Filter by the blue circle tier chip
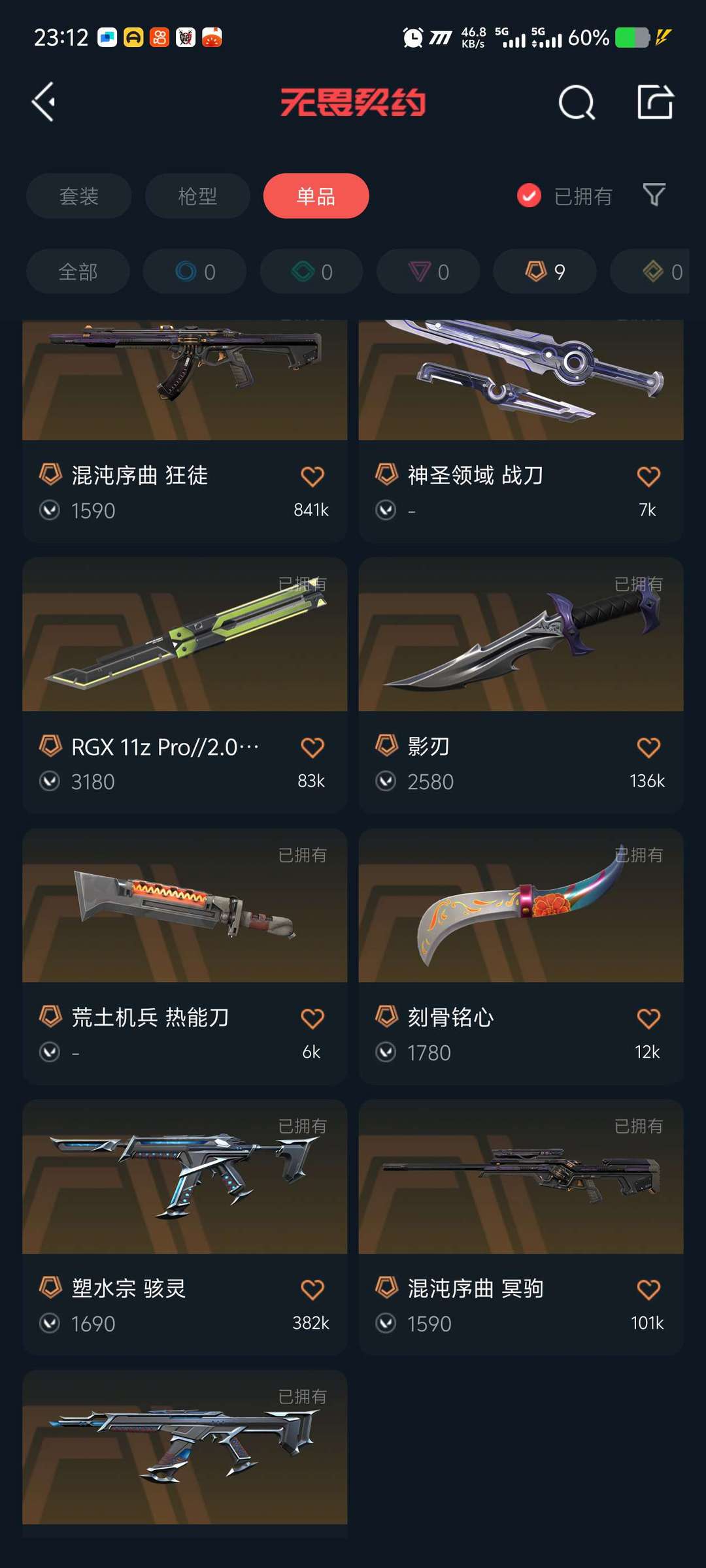Viewport: 706px width, 1568px height. tap(195, 272)
